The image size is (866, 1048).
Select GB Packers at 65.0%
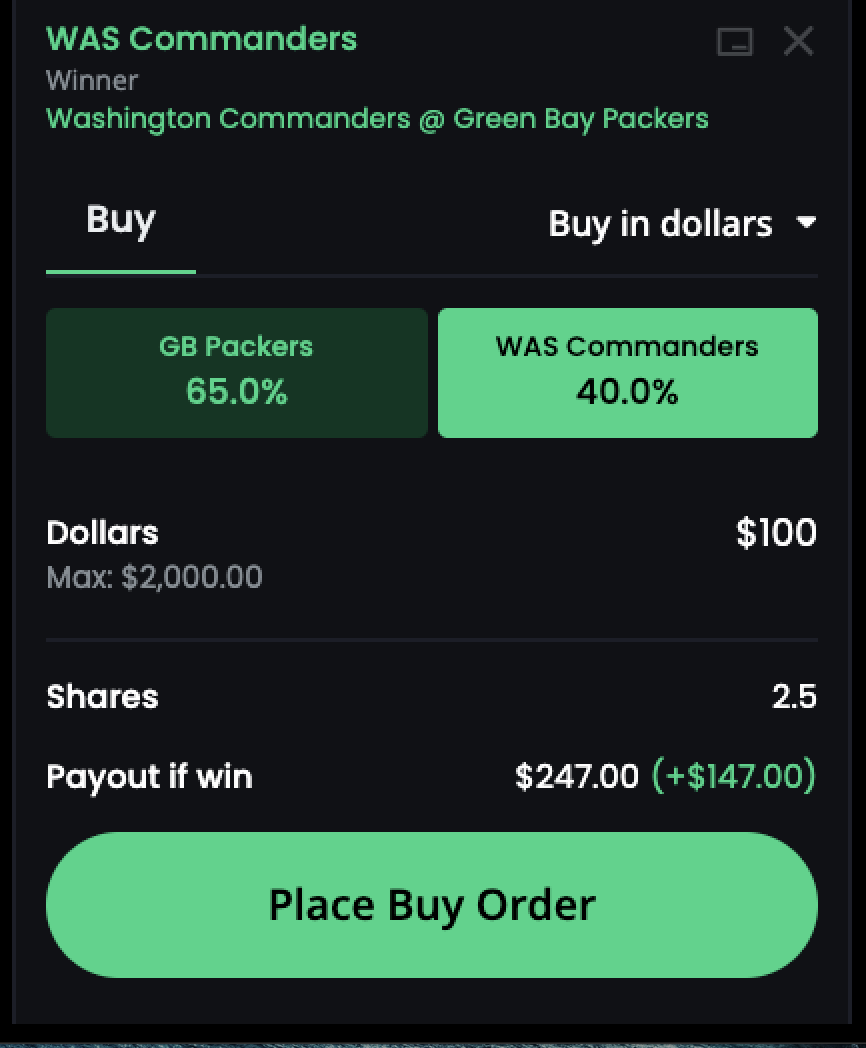(237, 372)
